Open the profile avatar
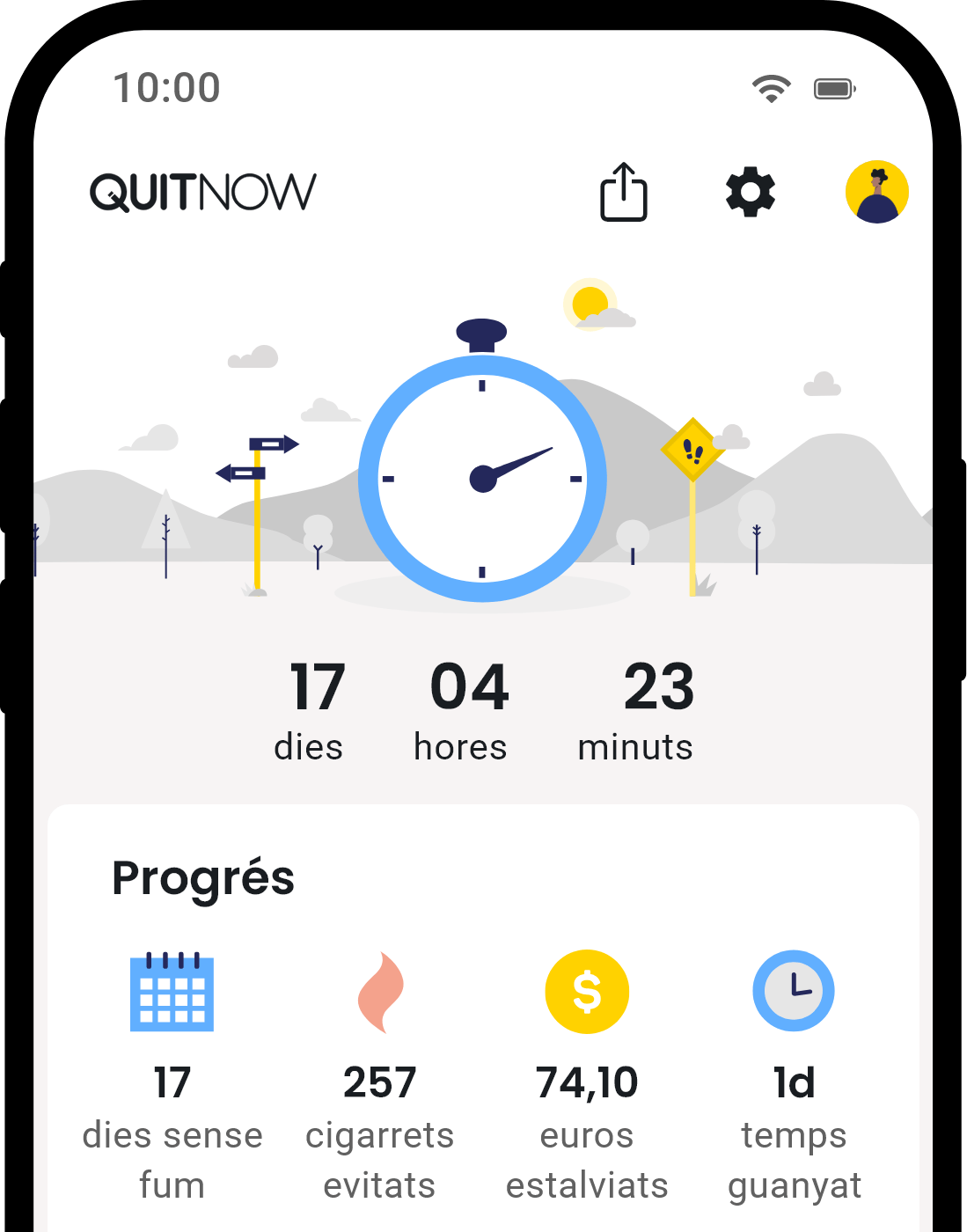The height and width of the screenshot is (1232, 967). tap(876, 192)
